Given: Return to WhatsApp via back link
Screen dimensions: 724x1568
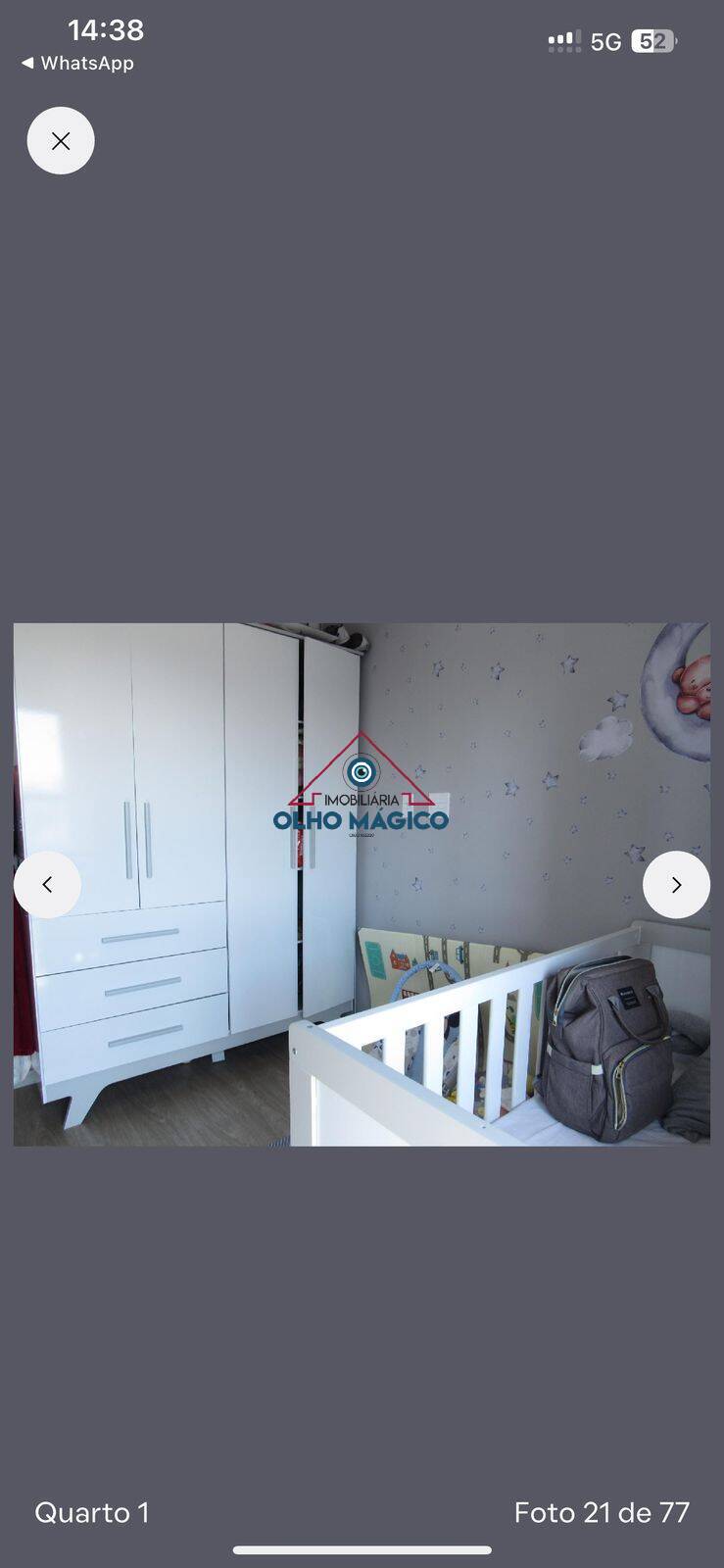Looking at the screenshot, I should [x=77, y=63].
